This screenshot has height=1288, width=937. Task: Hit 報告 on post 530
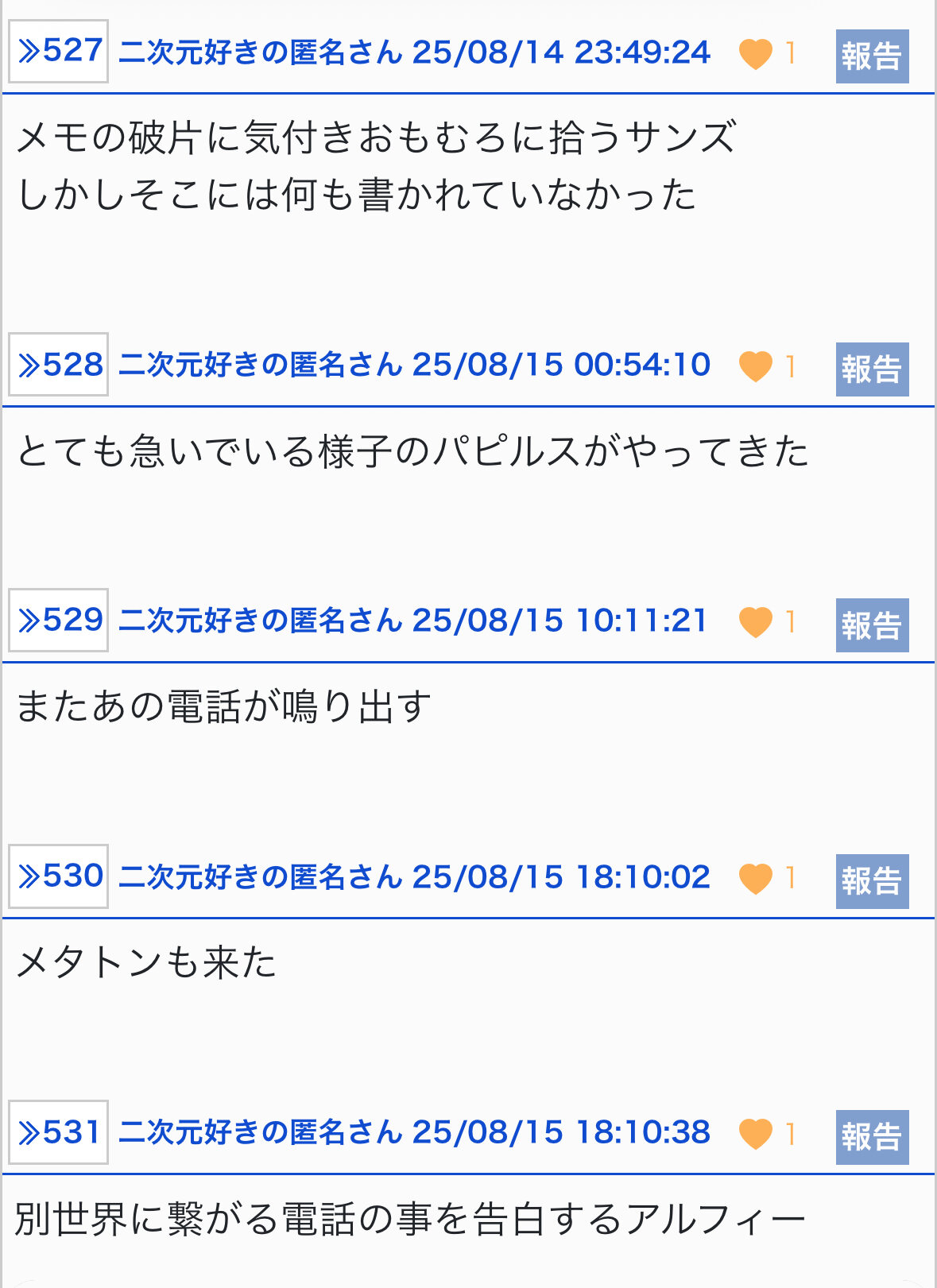click(872, 881)
